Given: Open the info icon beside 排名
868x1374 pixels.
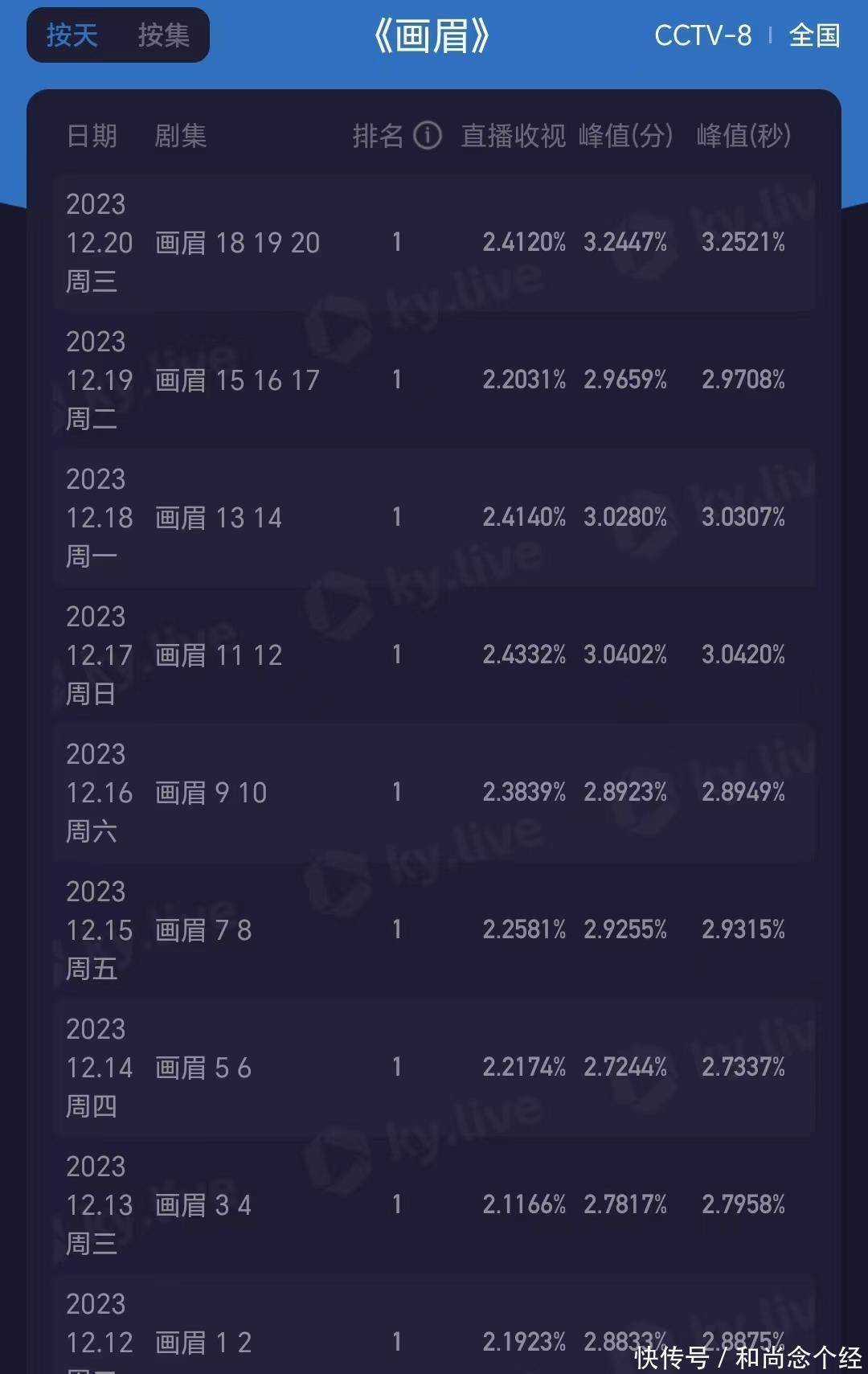Looking at the screenshot, I should click(x=428, y=136).
